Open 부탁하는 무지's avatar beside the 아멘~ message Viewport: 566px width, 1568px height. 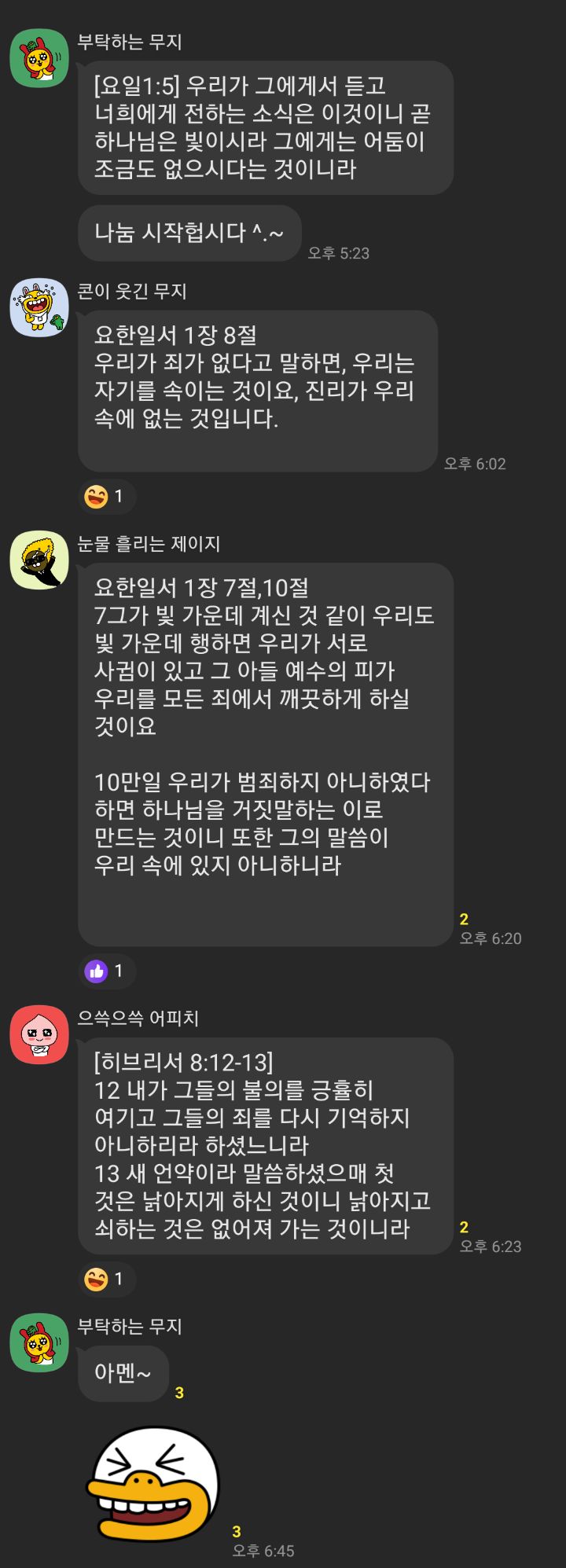coord(39,1342)
